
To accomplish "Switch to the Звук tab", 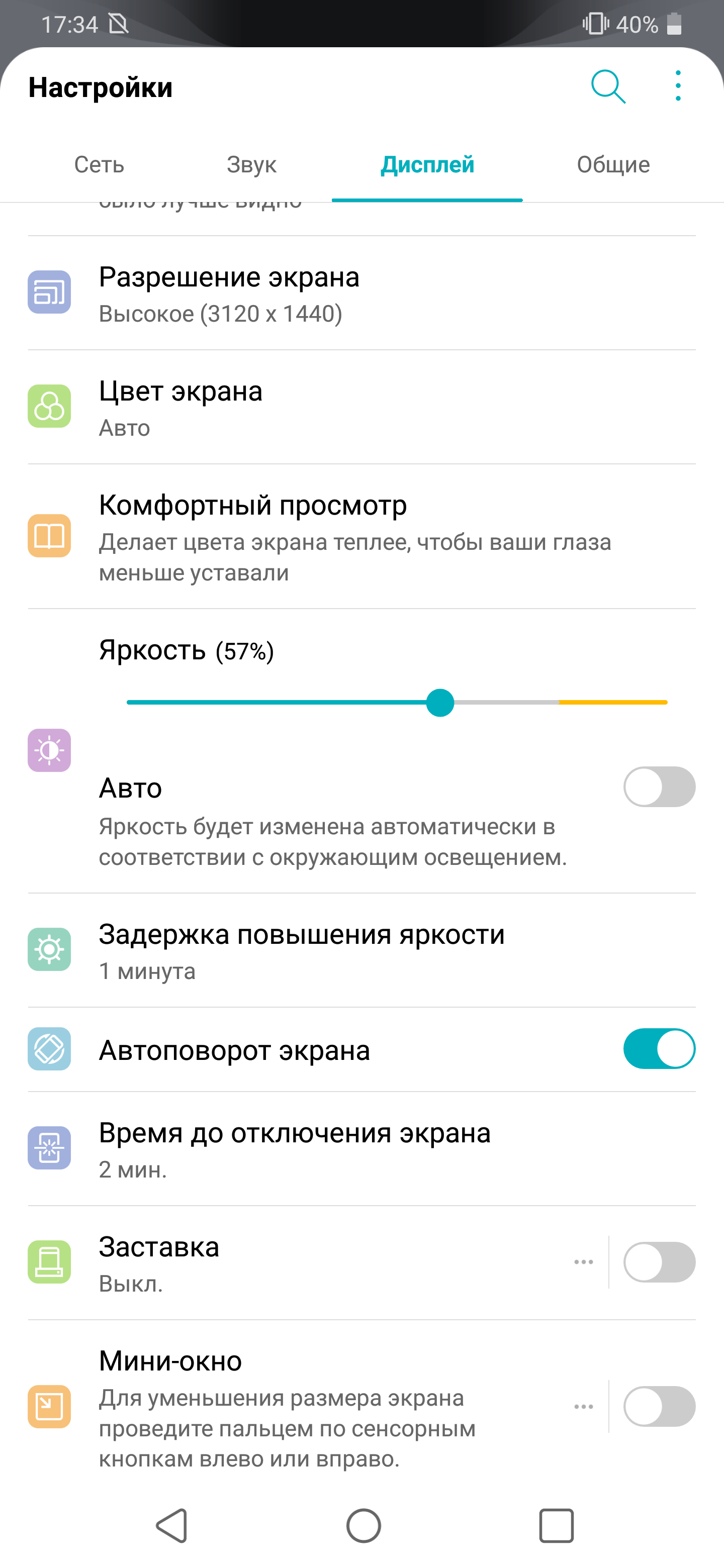I will [x=251, y=164].
